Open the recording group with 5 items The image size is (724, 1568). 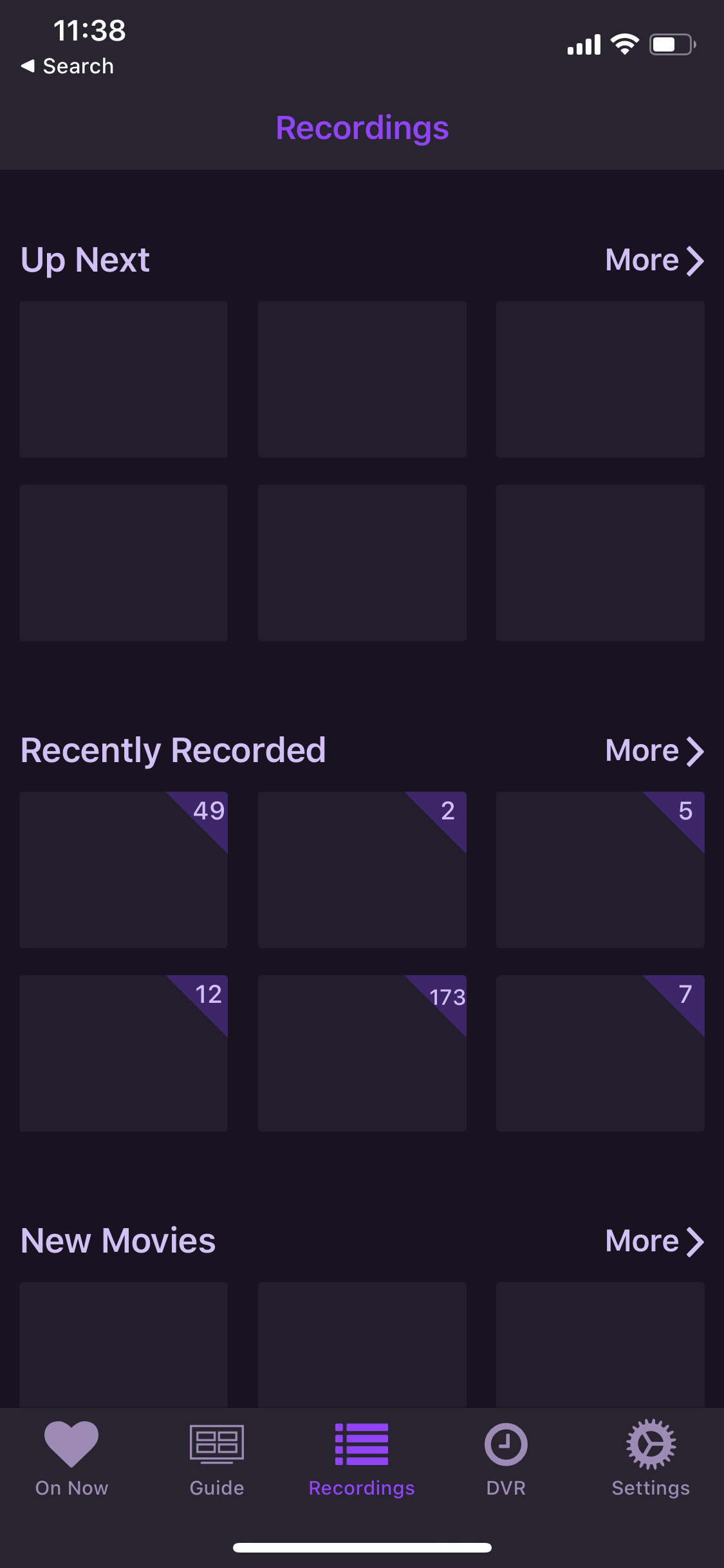point(600,870)
